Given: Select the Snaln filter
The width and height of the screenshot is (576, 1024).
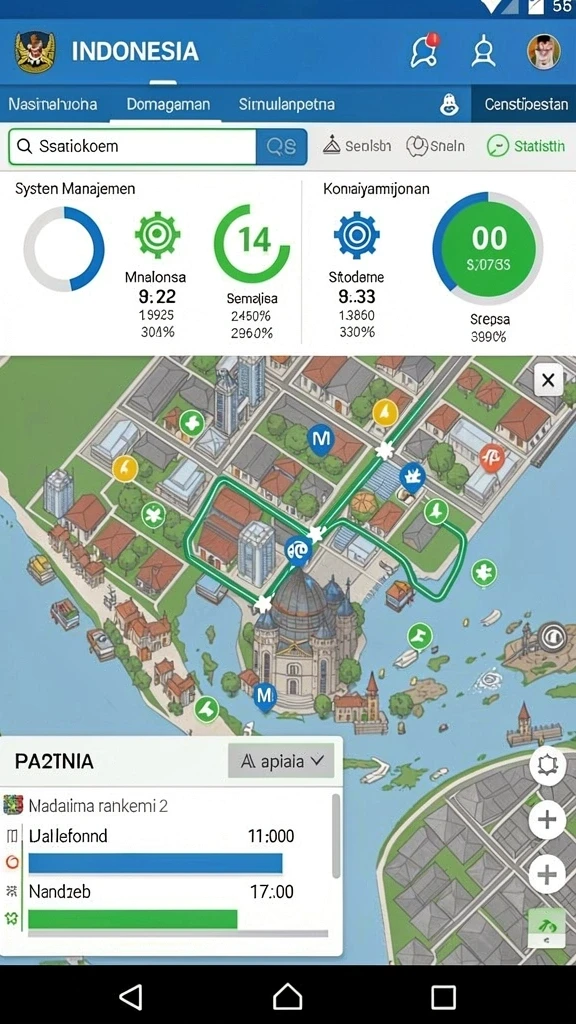Looking at the screenshot, I should (x=436, y=146).
